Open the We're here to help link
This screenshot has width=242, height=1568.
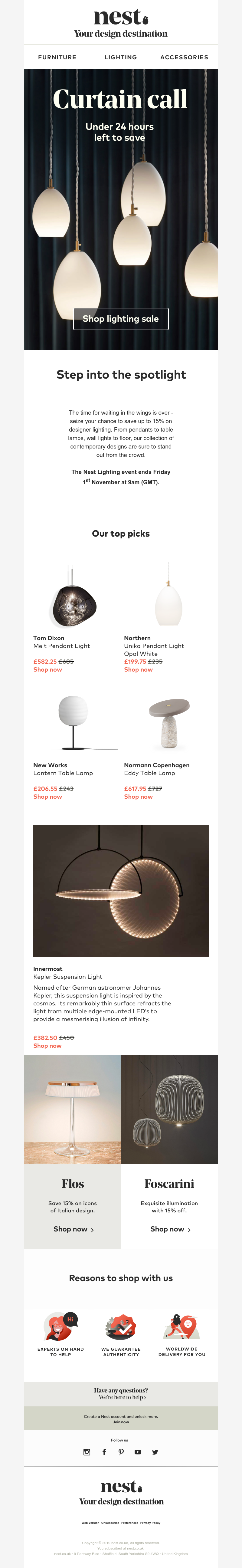point(122,1397)
